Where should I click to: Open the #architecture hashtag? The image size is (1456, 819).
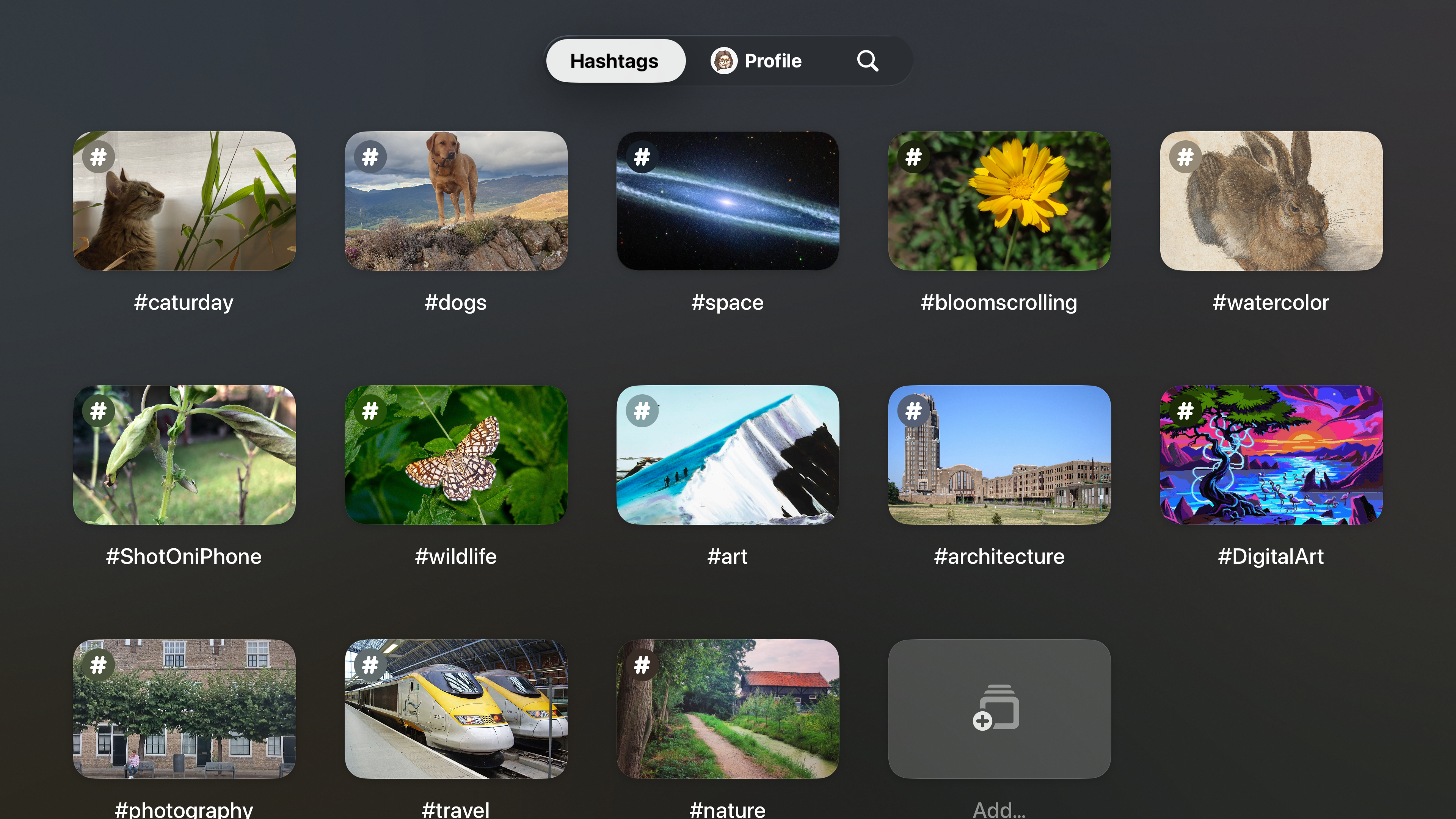coord(999,455)
